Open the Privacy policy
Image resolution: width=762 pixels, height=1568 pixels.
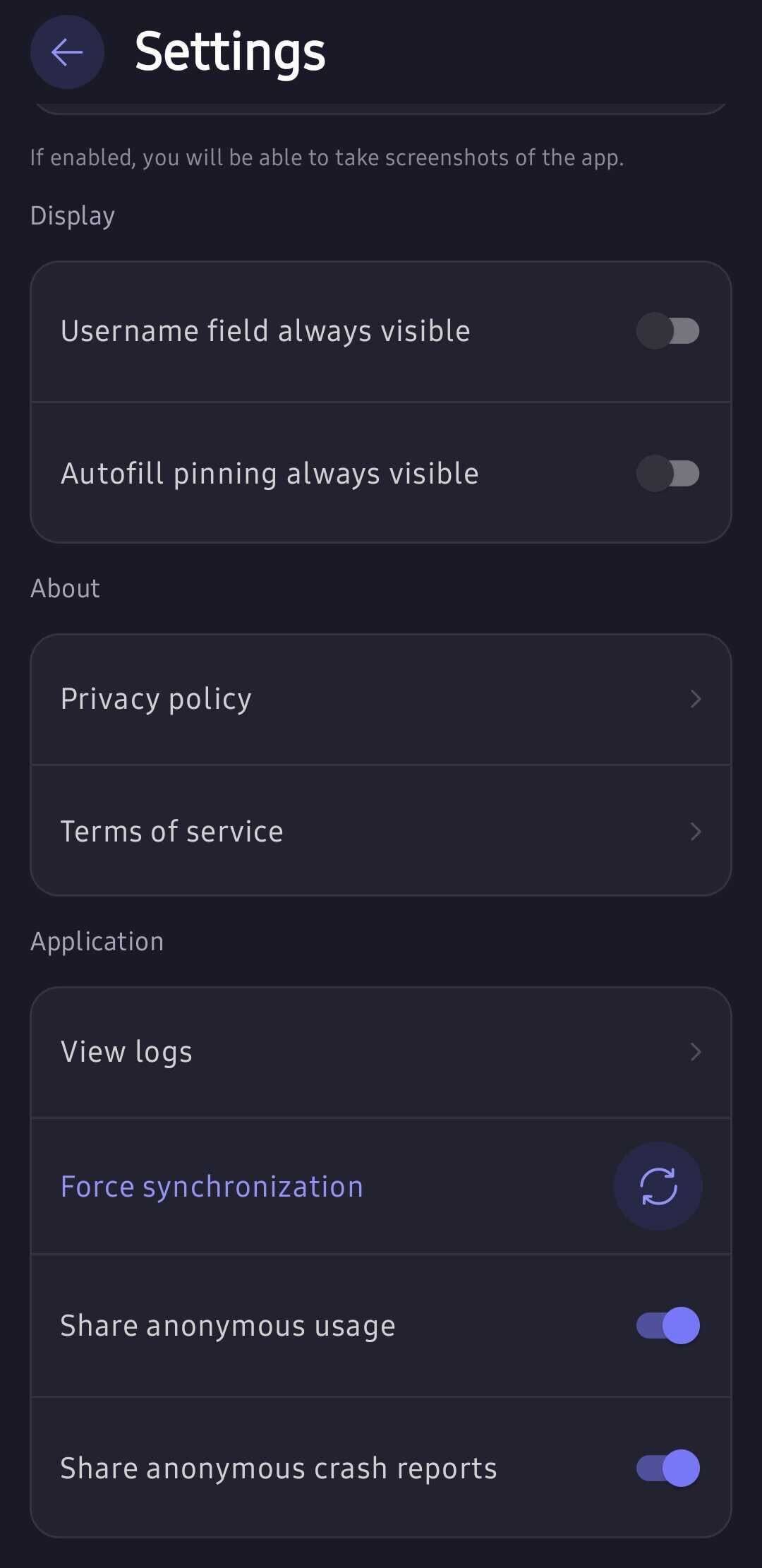[x=381, y=699]
